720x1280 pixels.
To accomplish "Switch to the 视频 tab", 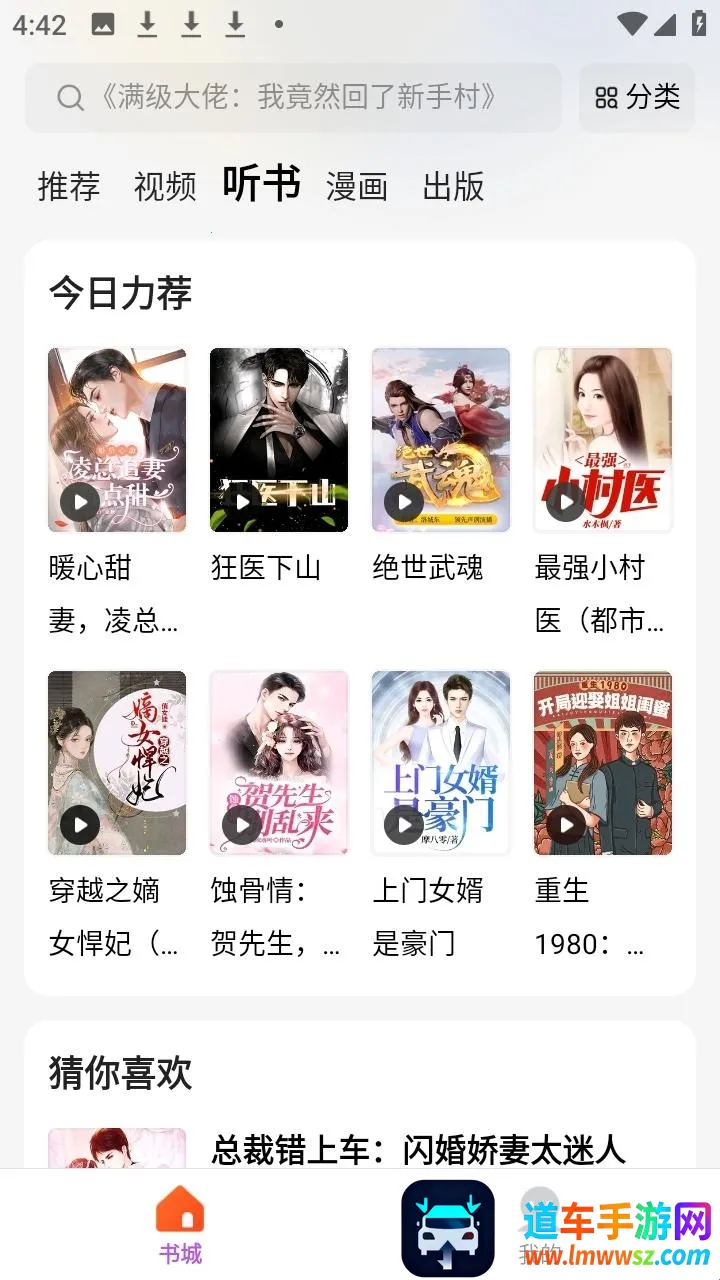I will [165, 186].
